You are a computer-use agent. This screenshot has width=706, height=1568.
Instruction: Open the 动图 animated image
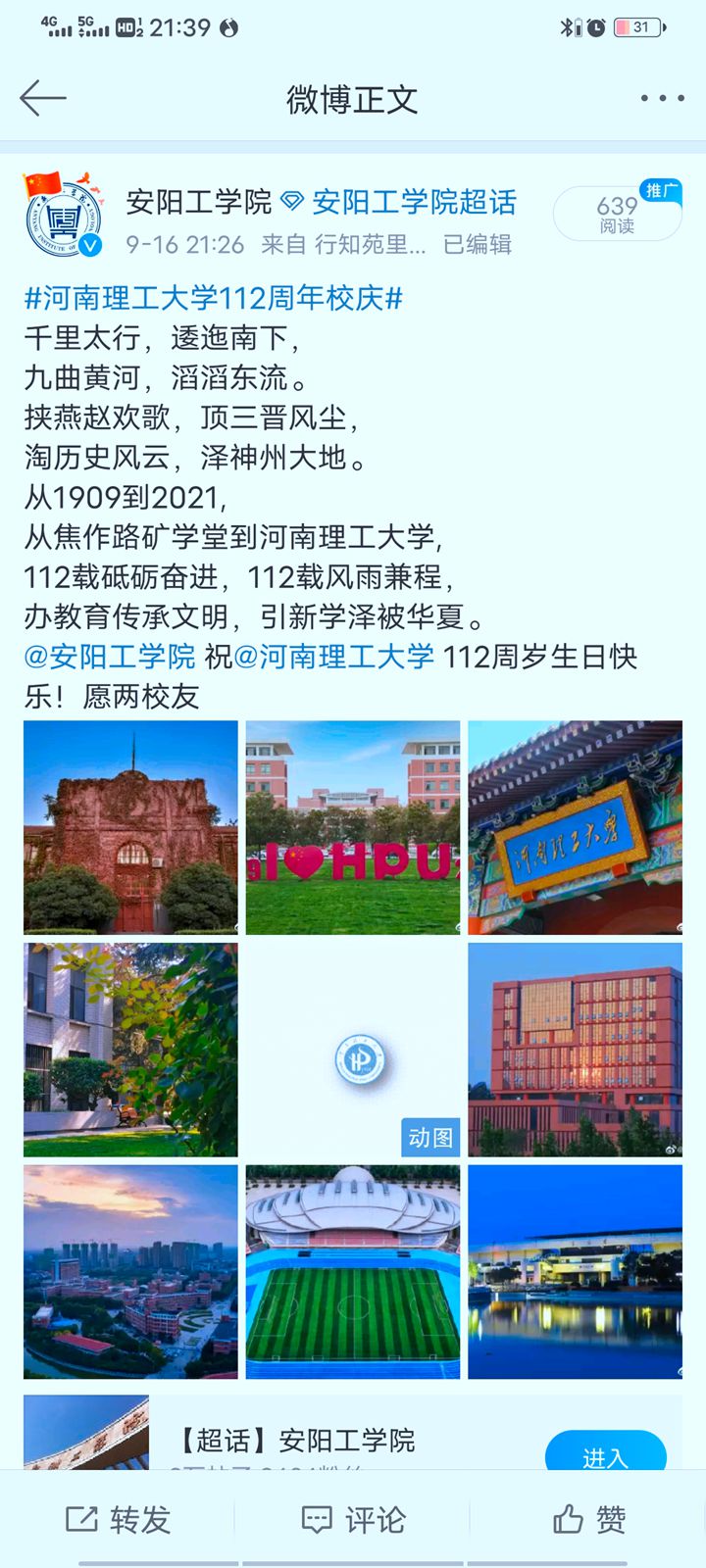click(x=352, y=1050)
